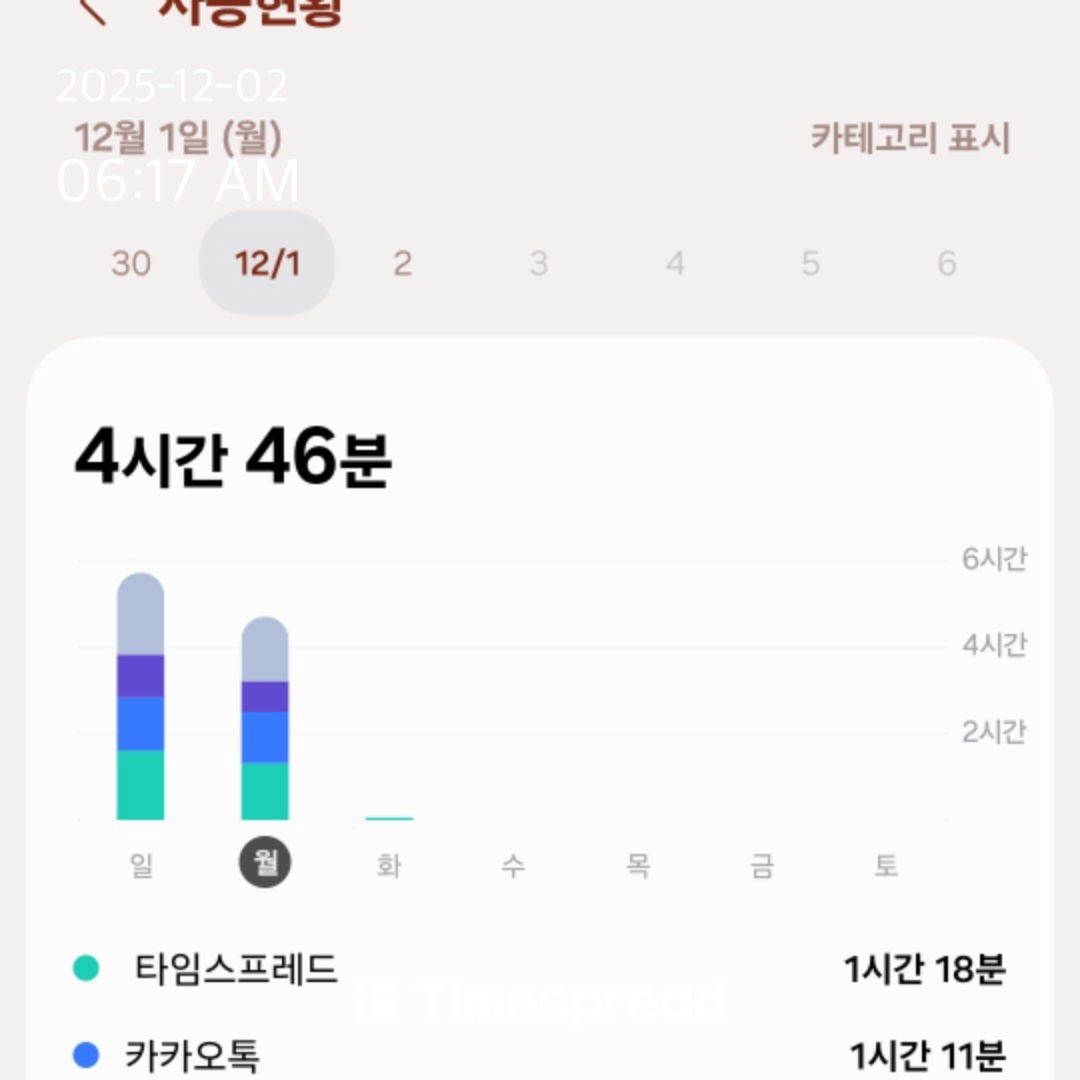This screenshot has height=1080, width=1080.
Task: Select the 12/1 date chip
Action: pyautogui.click(x=267, y=263)
